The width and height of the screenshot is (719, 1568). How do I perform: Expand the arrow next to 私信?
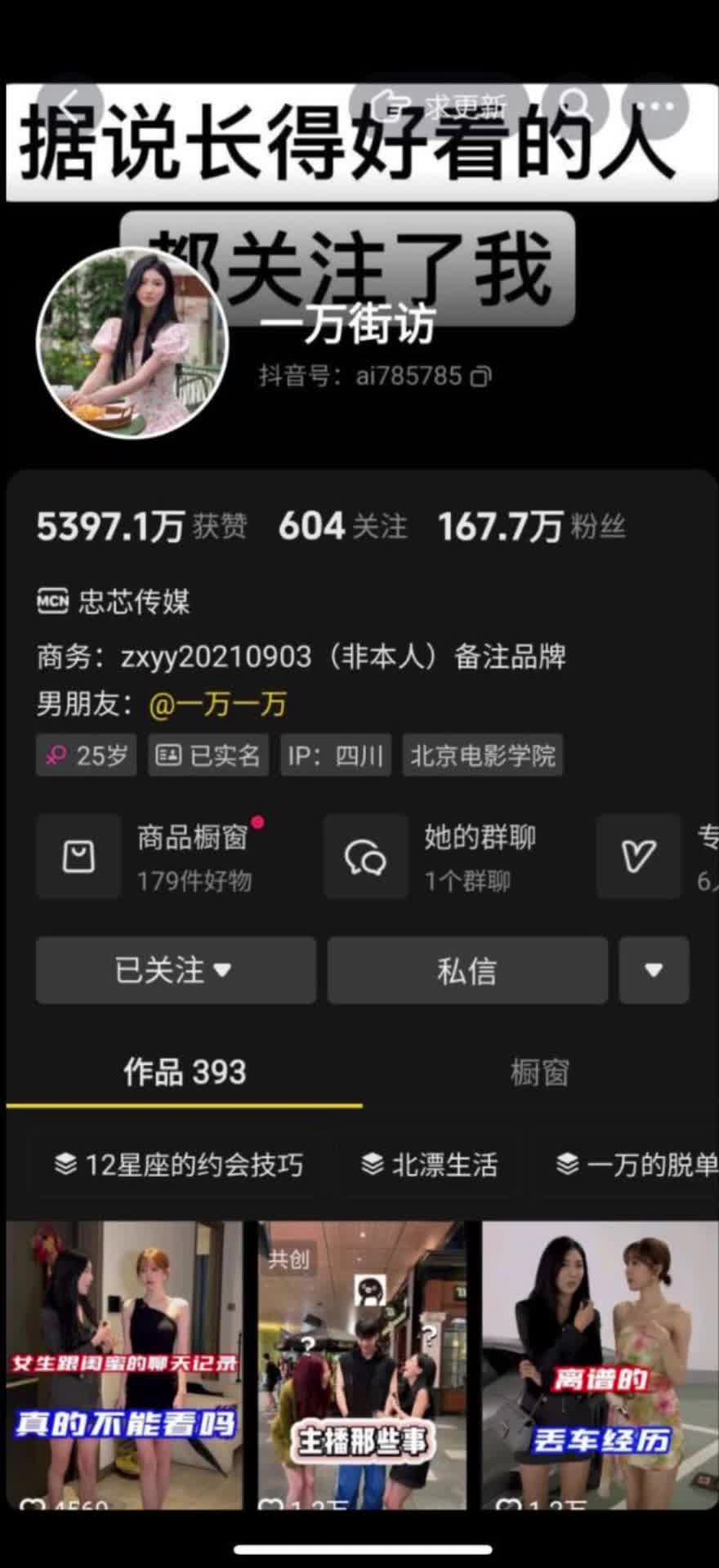654,970
